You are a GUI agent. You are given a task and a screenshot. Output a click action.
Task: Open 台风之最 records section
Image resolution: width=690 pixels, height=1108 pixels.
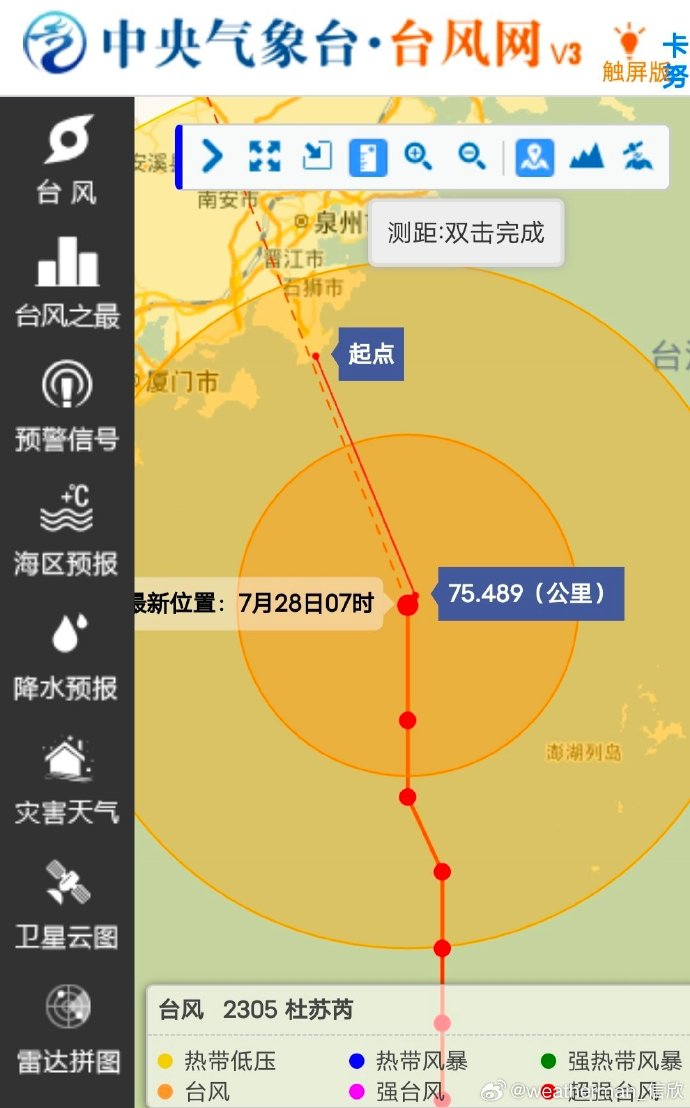click(67, 283)
